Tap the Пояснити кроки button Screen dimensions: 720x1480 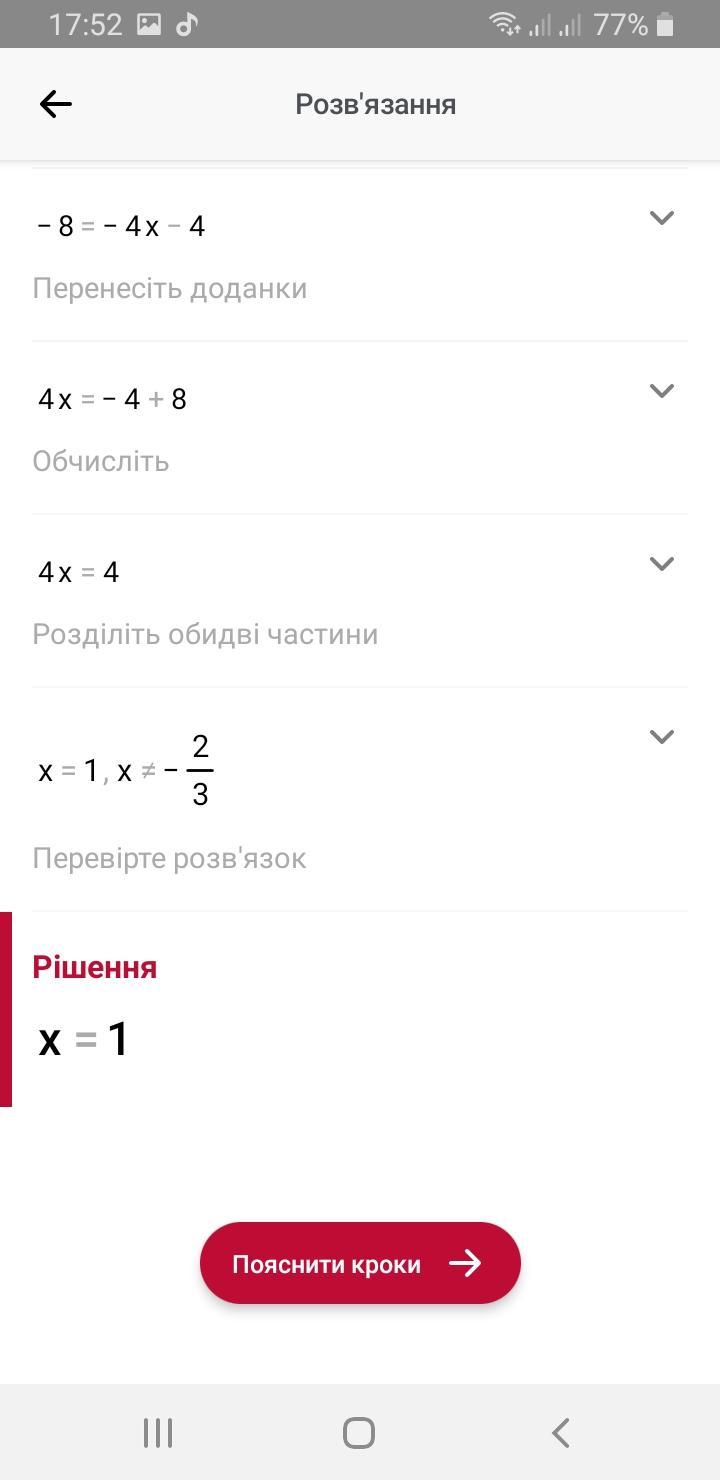360,1263
